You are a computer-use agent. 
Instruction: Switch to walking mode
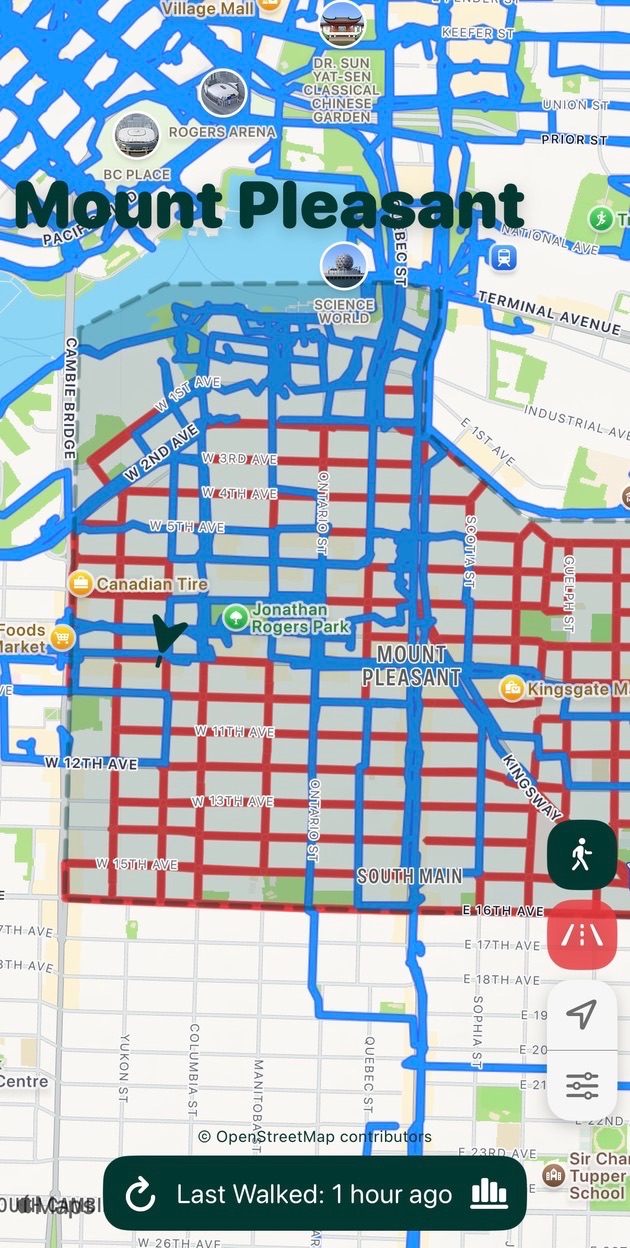pyautogui.click(x=581, y=855)
